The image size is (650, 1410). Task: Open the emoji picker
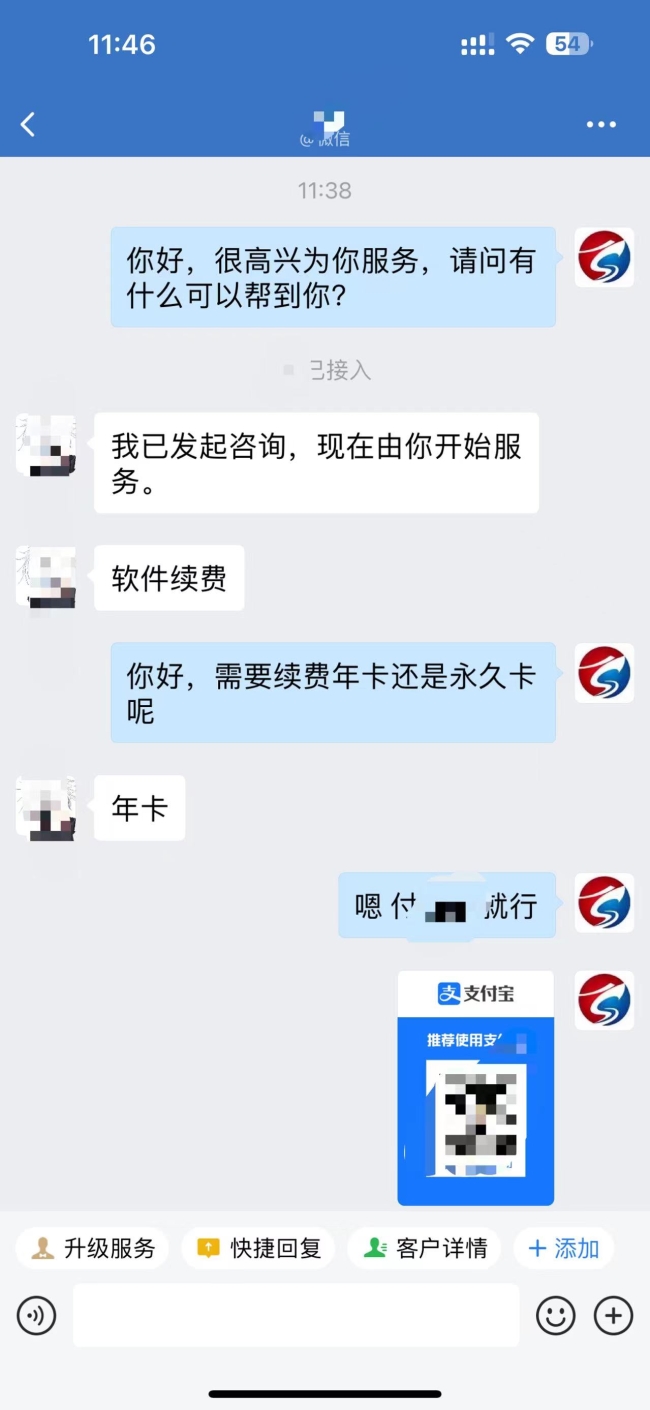click(555, 1316)
